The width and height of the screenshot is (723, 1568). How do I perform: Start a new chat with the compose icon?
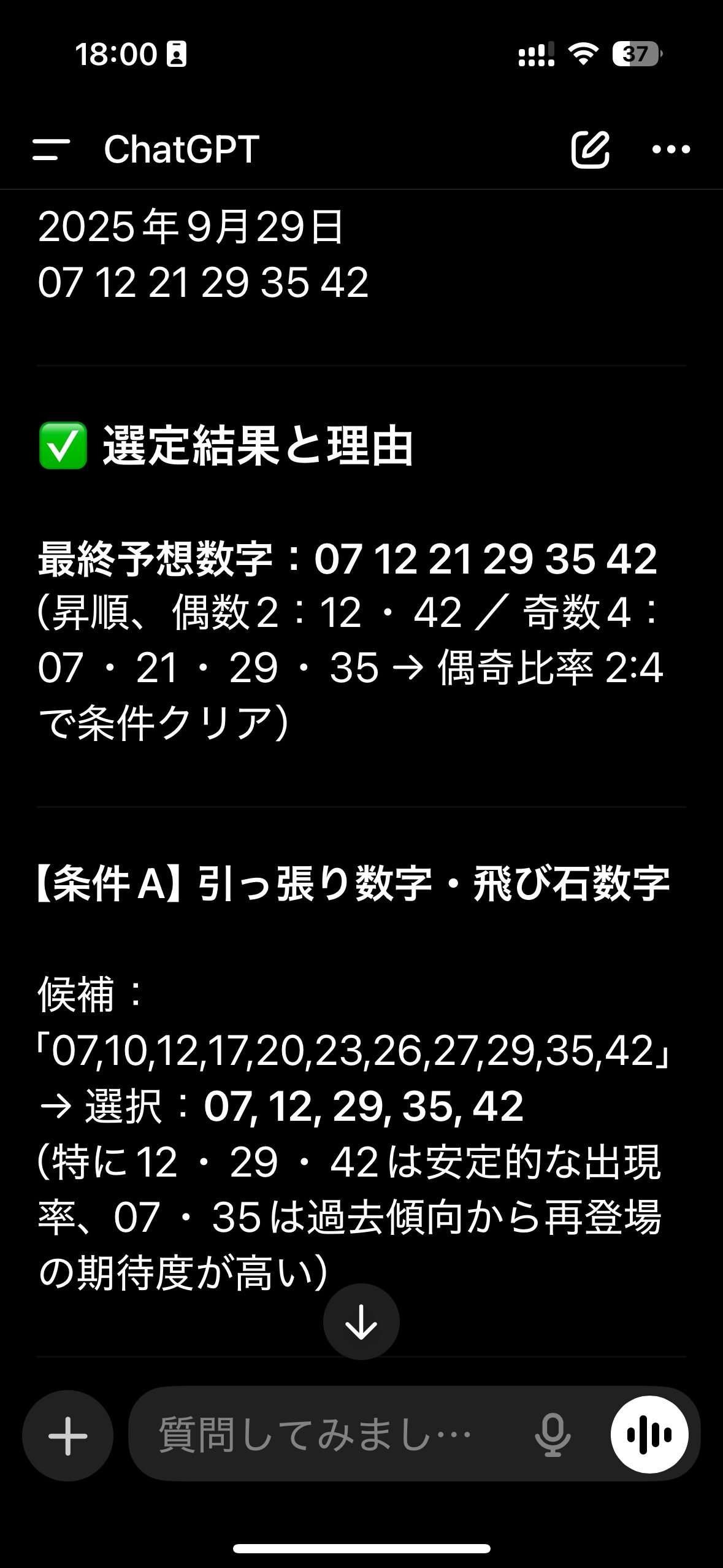[590, 149]
